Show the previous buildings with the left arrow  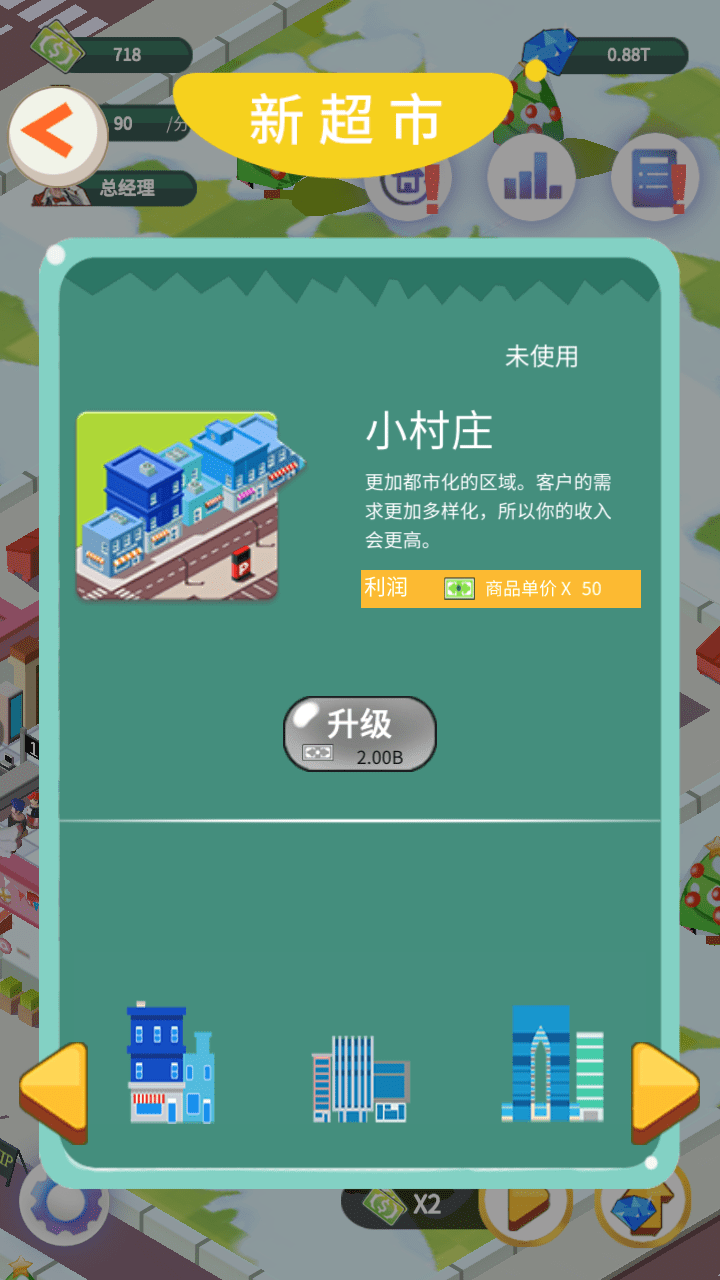pos(54,1092)
